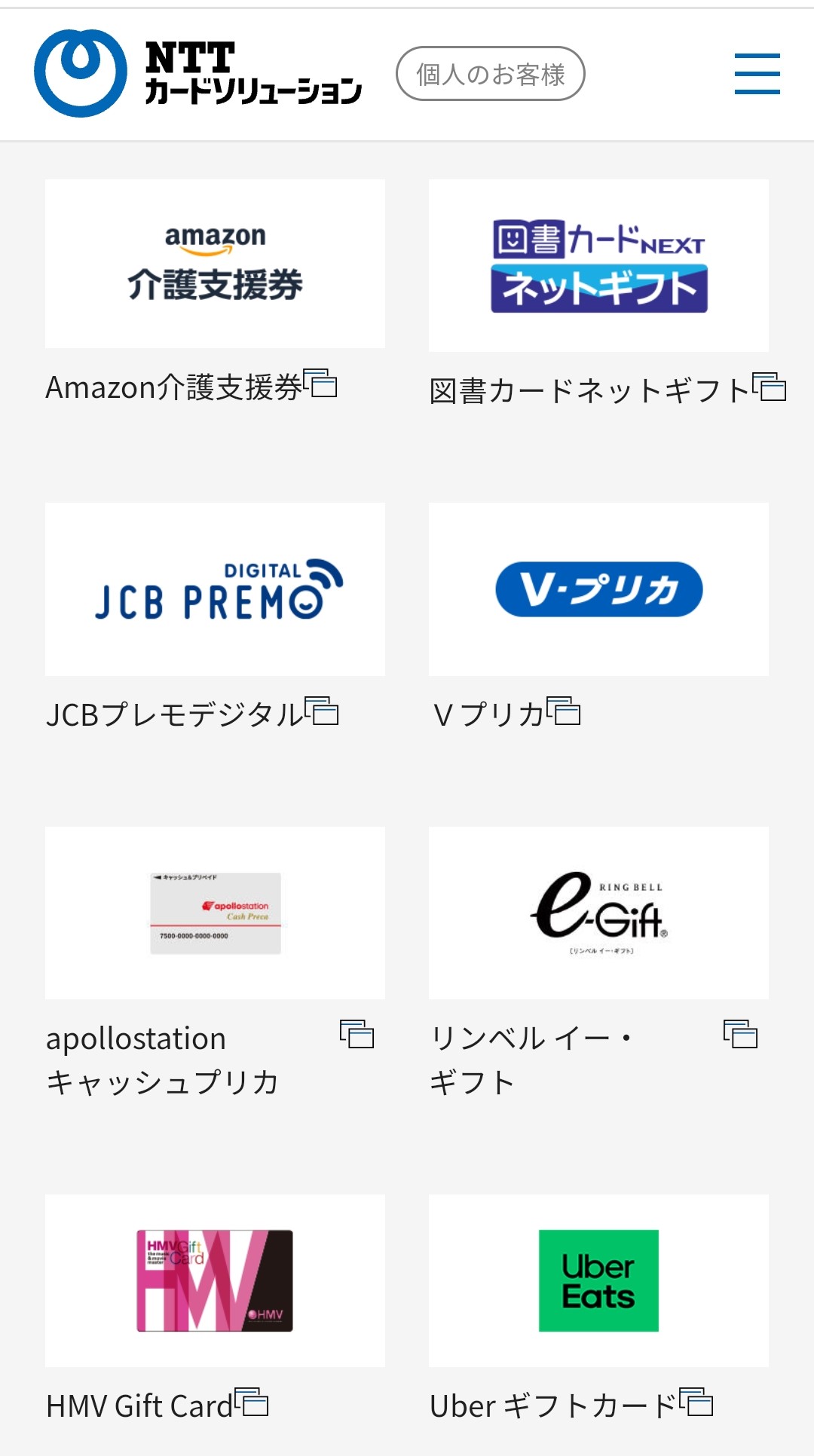
Task: Open the HMV Gift Card item
Action: coord(215,1280)
